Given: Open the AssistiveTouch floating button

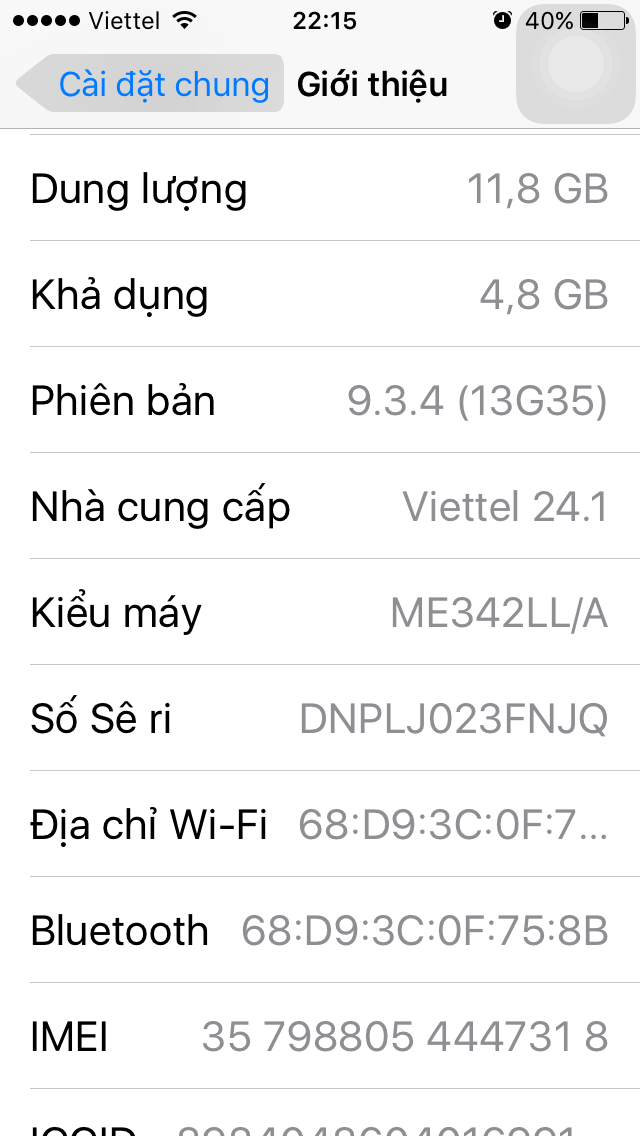Looking at the screenshot, I should point(575,64).
